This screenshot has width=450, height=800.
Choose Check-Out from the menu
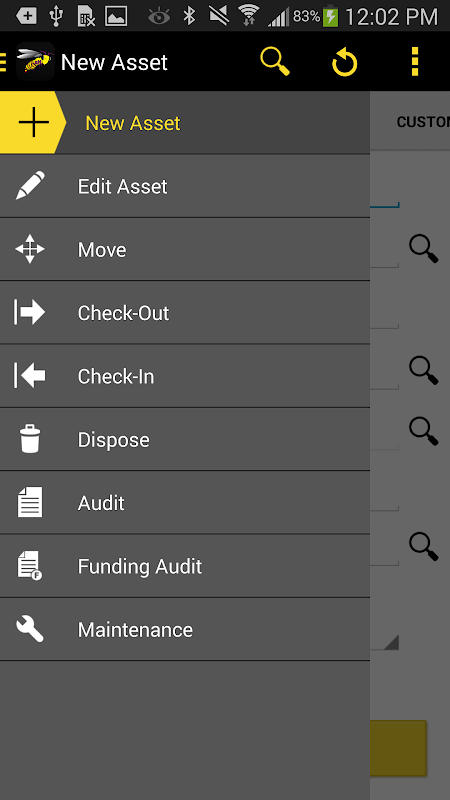point(185,313)
